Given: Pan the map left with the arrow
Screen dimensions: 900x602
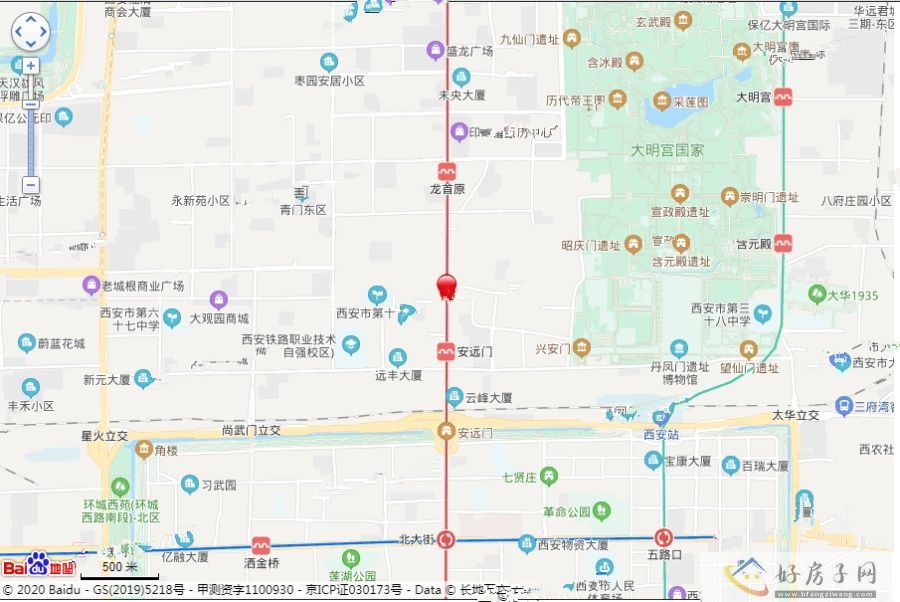Looking at the screenshot, I should (x=18, y=32).
